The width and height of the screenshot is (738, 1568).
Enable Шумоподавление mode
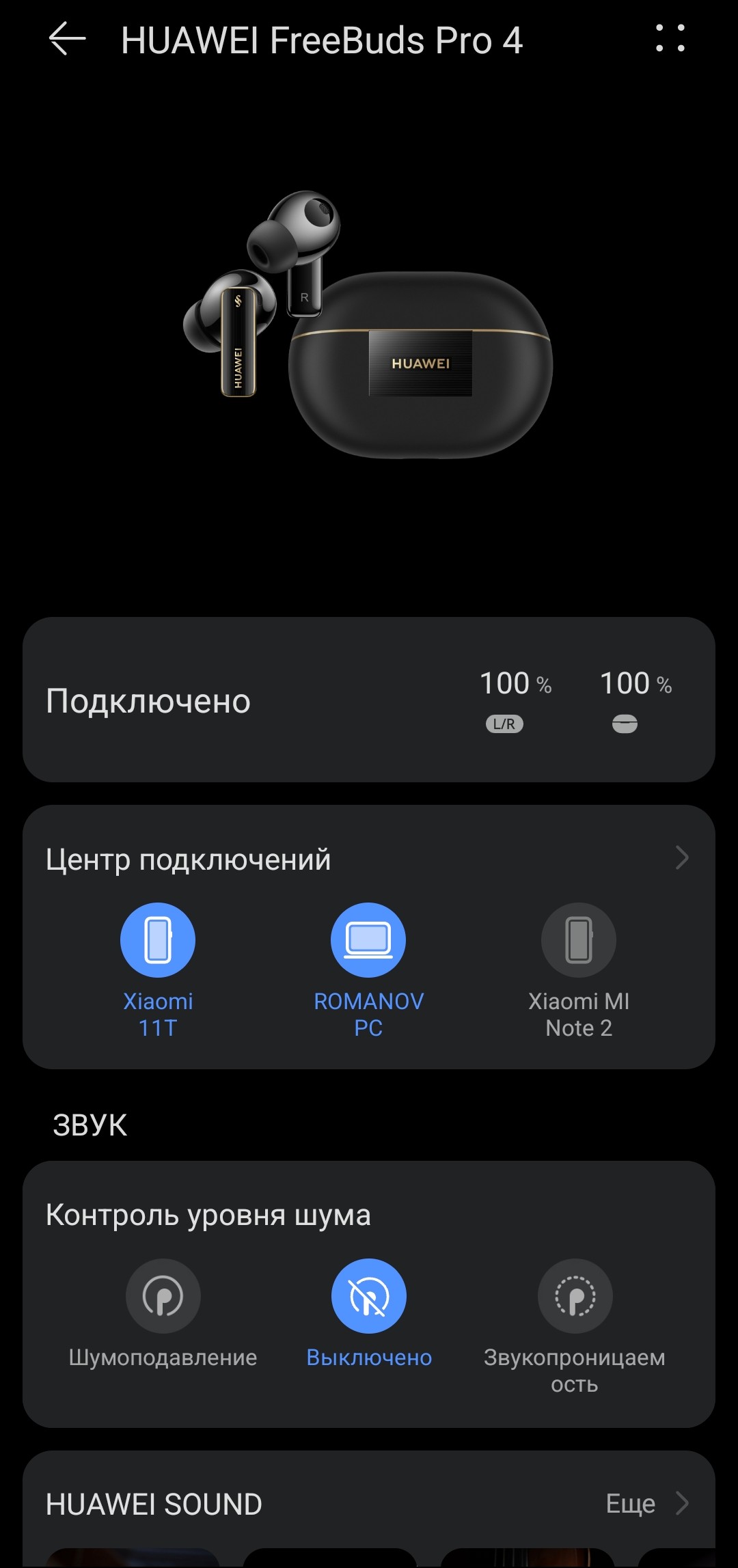tap(163, 1296)
